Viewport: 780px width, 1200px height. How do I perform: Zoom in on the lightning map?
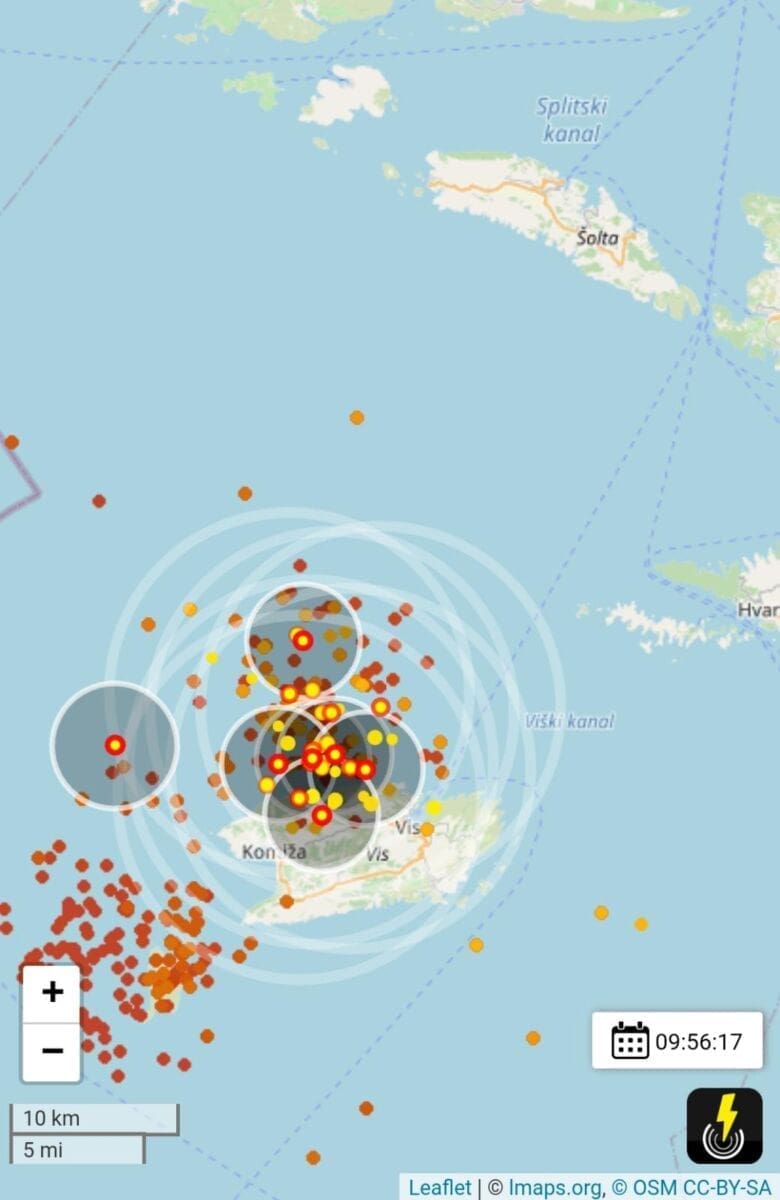(x=51, y=992)
